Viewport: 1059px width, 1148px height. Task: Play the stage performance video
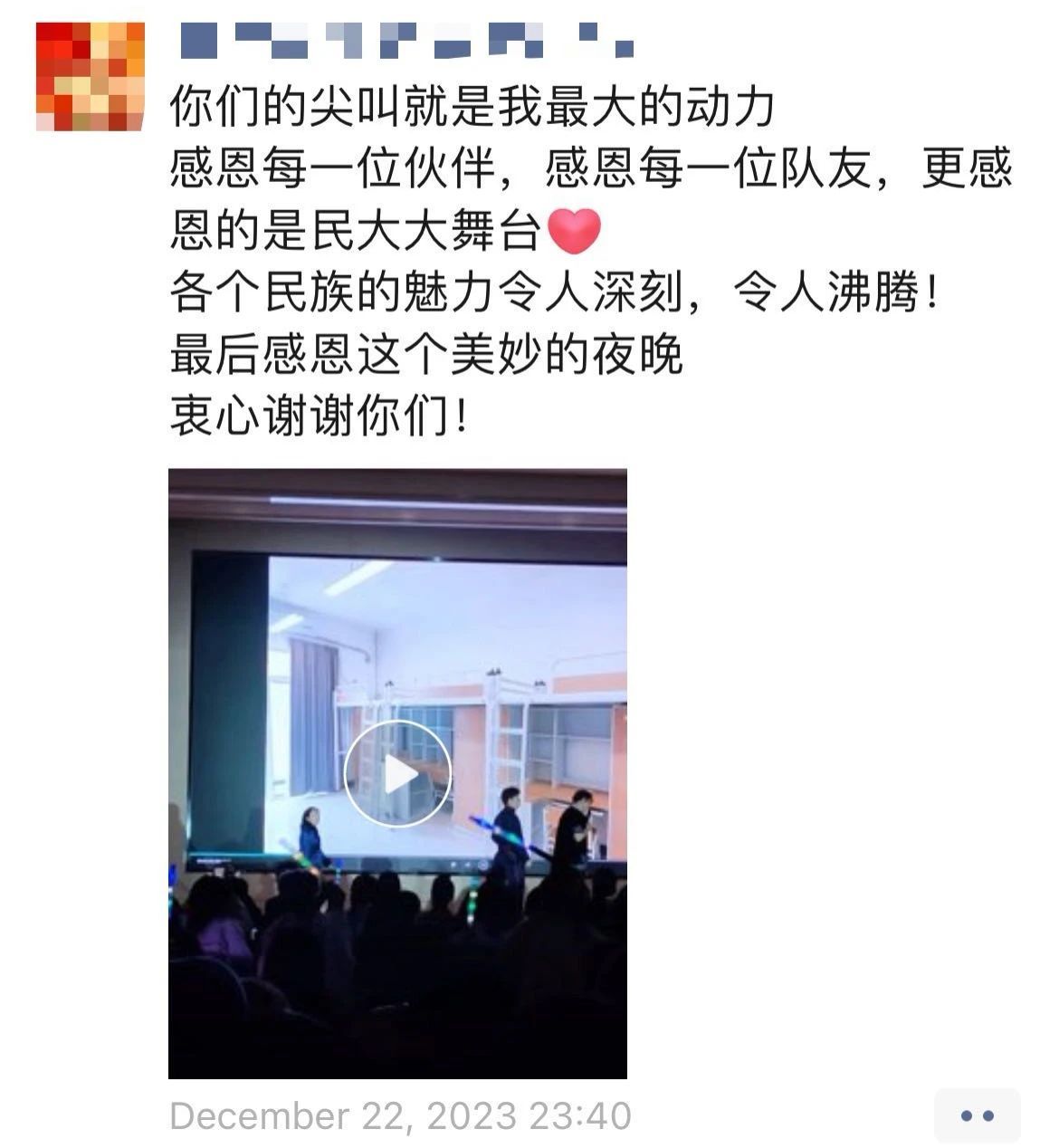[397, 773]
